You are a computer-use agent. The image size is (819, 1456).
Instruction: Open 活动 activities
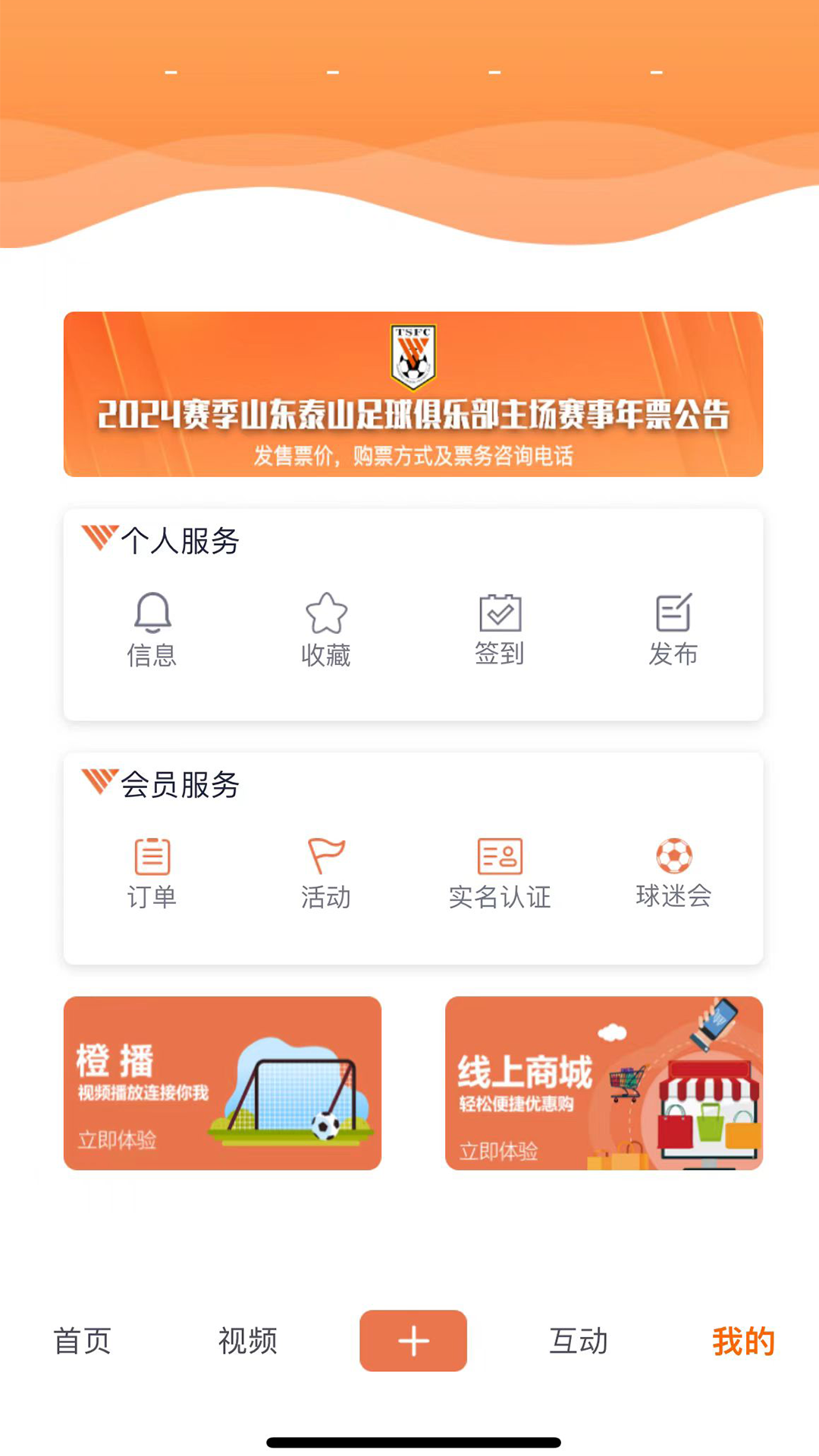(x=326, y=872)
